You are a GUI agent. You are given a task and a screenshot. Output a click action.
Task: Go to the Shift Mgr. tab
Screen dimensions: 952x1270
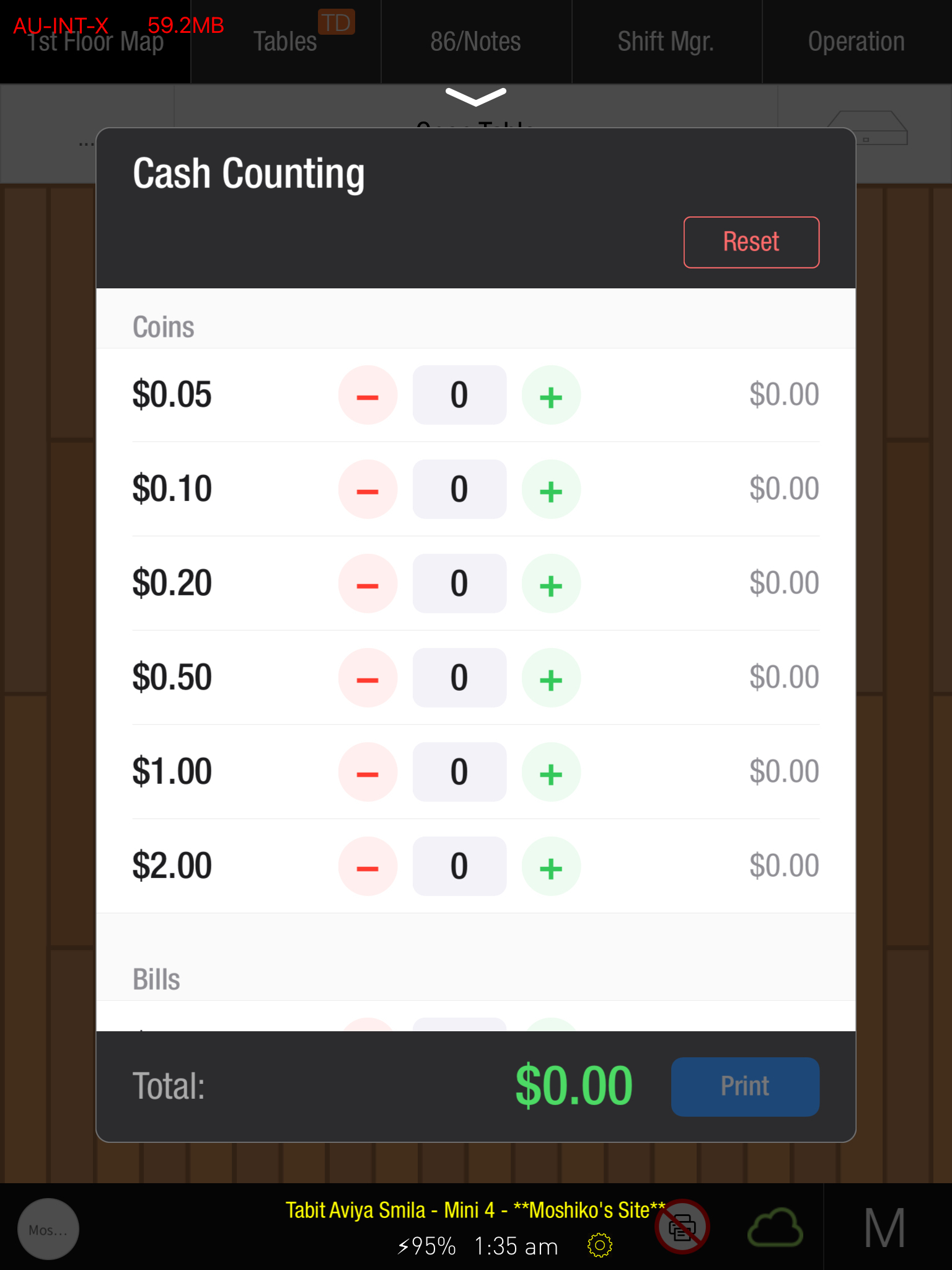(666, 42)
